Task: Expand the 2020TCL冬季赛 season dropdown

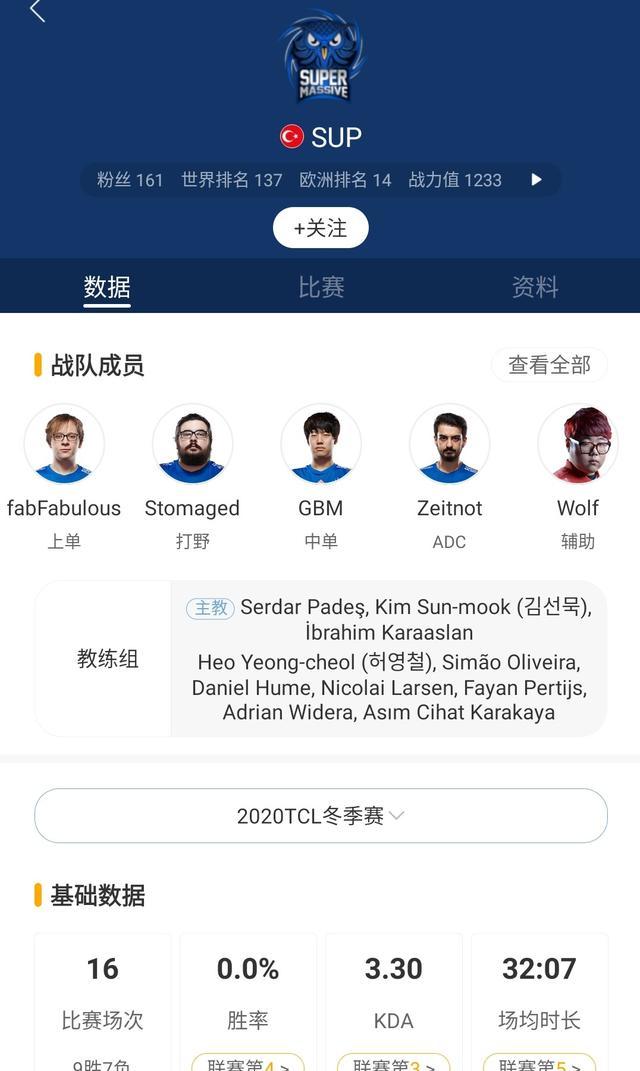Action: point(320,816)
